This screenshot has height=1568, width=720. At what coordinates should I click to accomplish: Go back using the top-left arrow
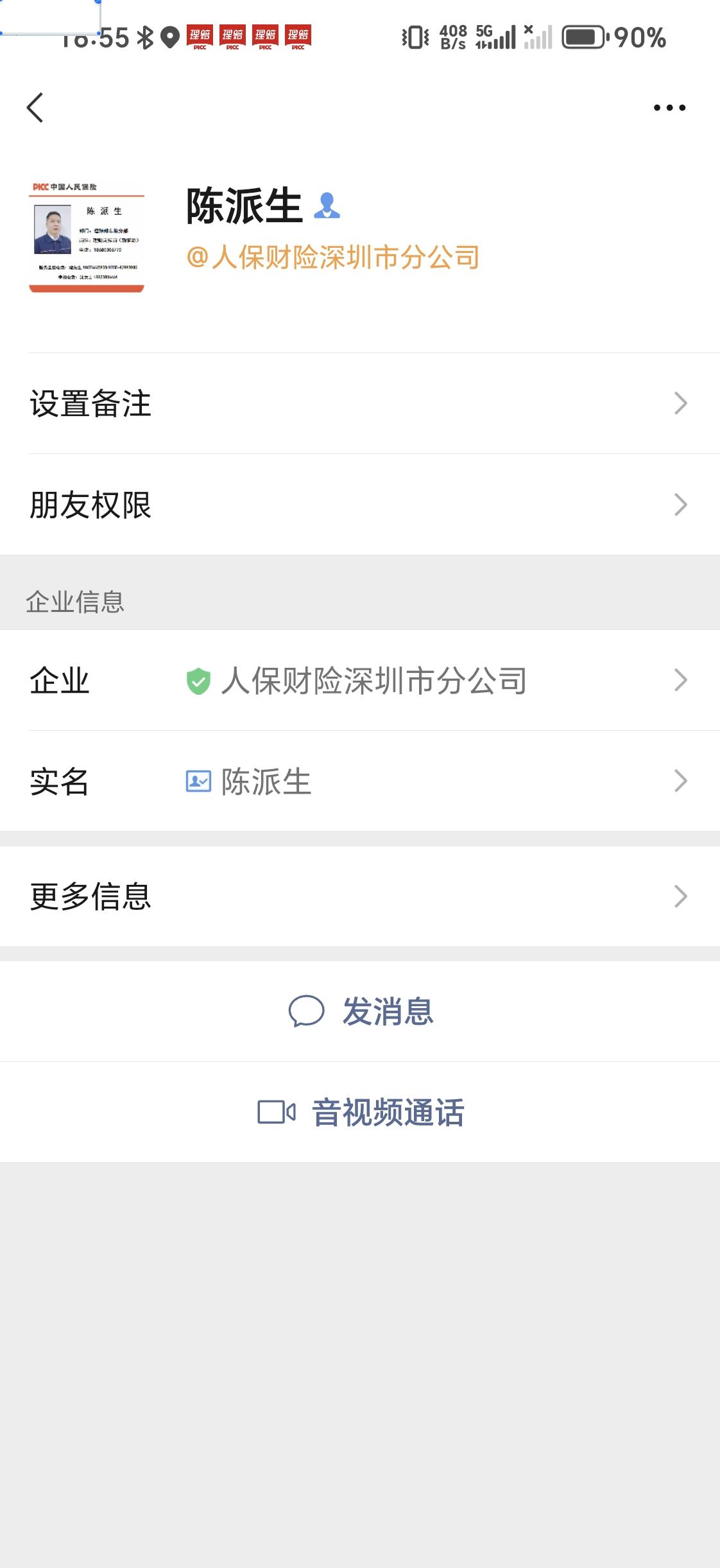tap(35, 107)
